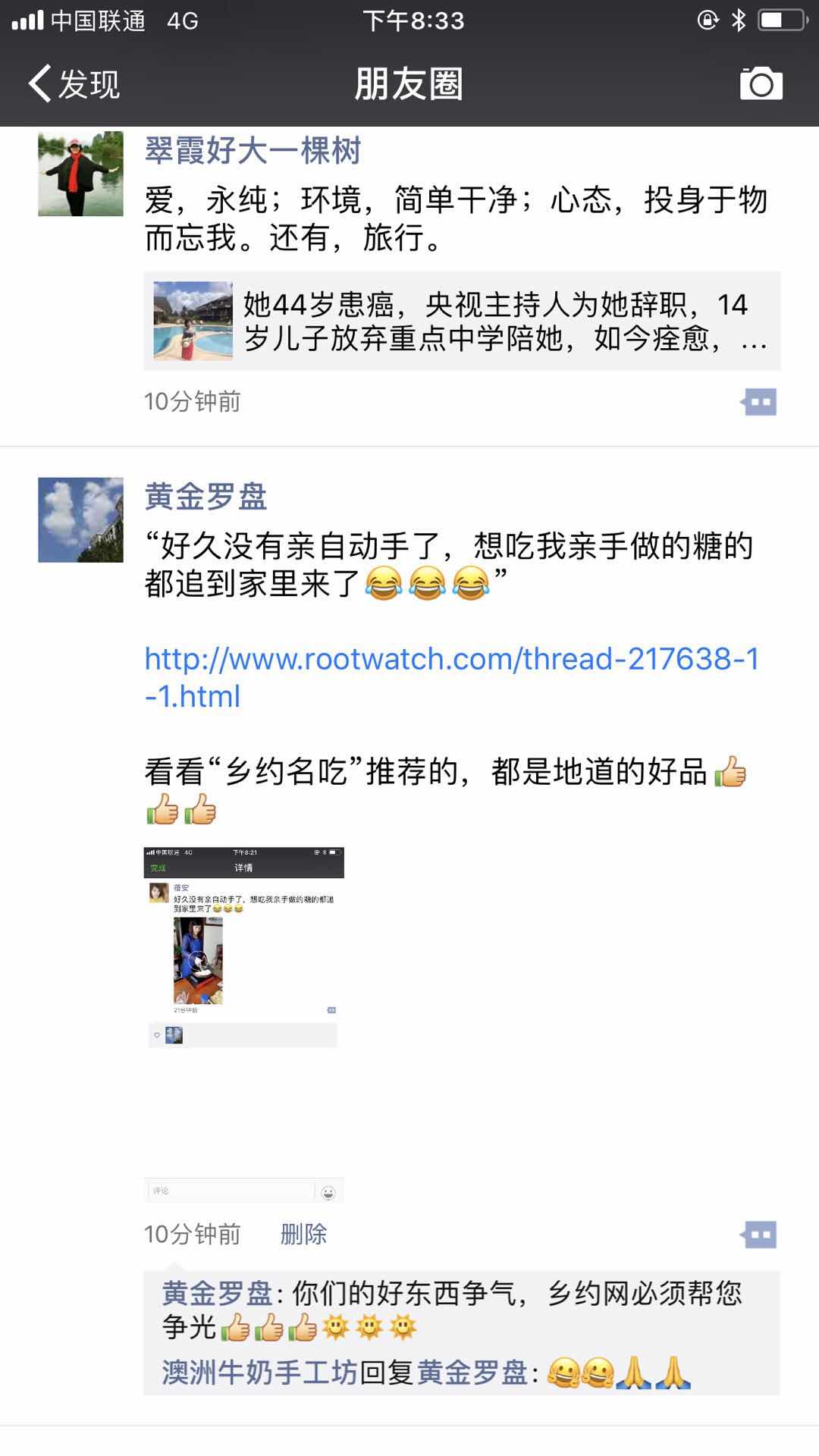819x1456 pixels.
Task: Go back to 发现
Action: pos(74,83)
